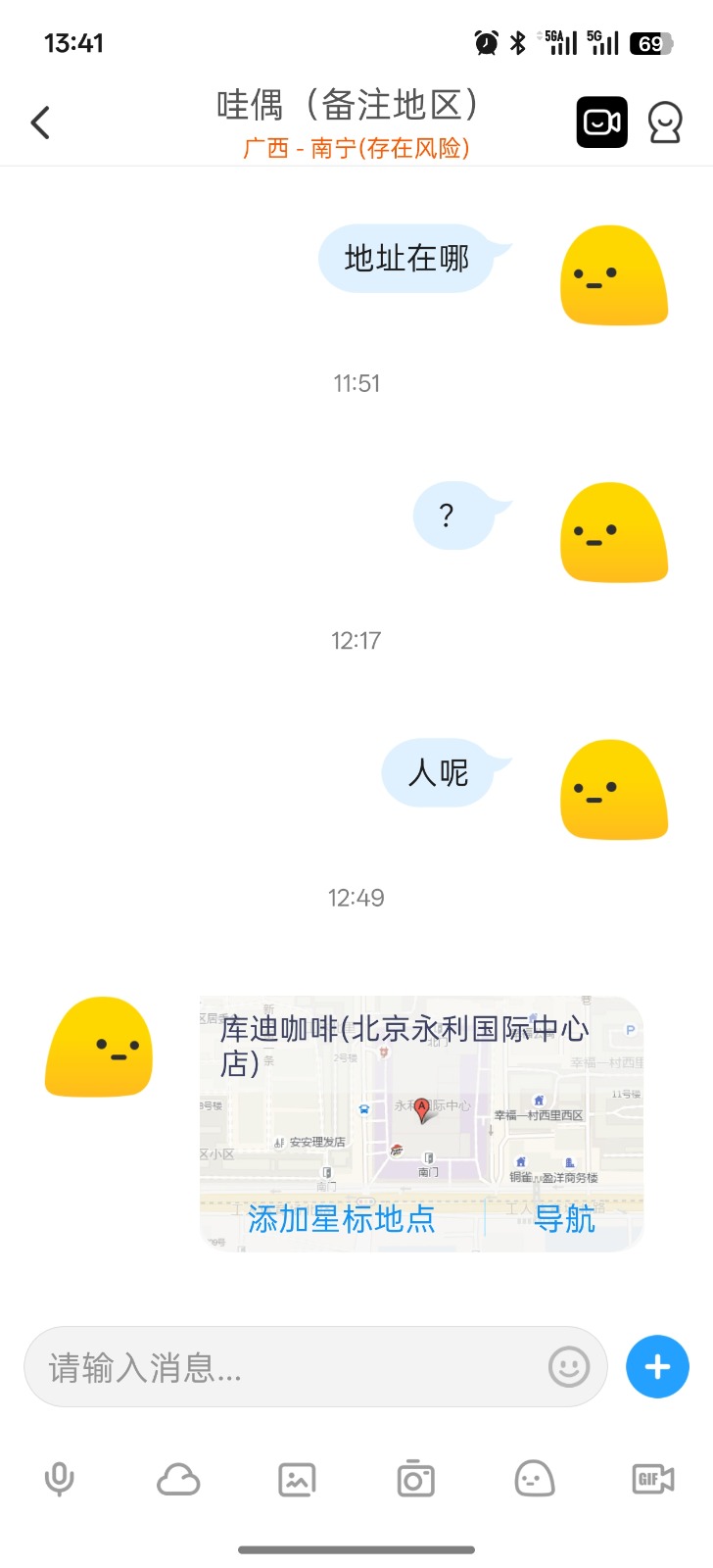This screenshot has width=713, height=1568.
Task: Tap the microphone icon for voice input
Action: point(60,1480)
